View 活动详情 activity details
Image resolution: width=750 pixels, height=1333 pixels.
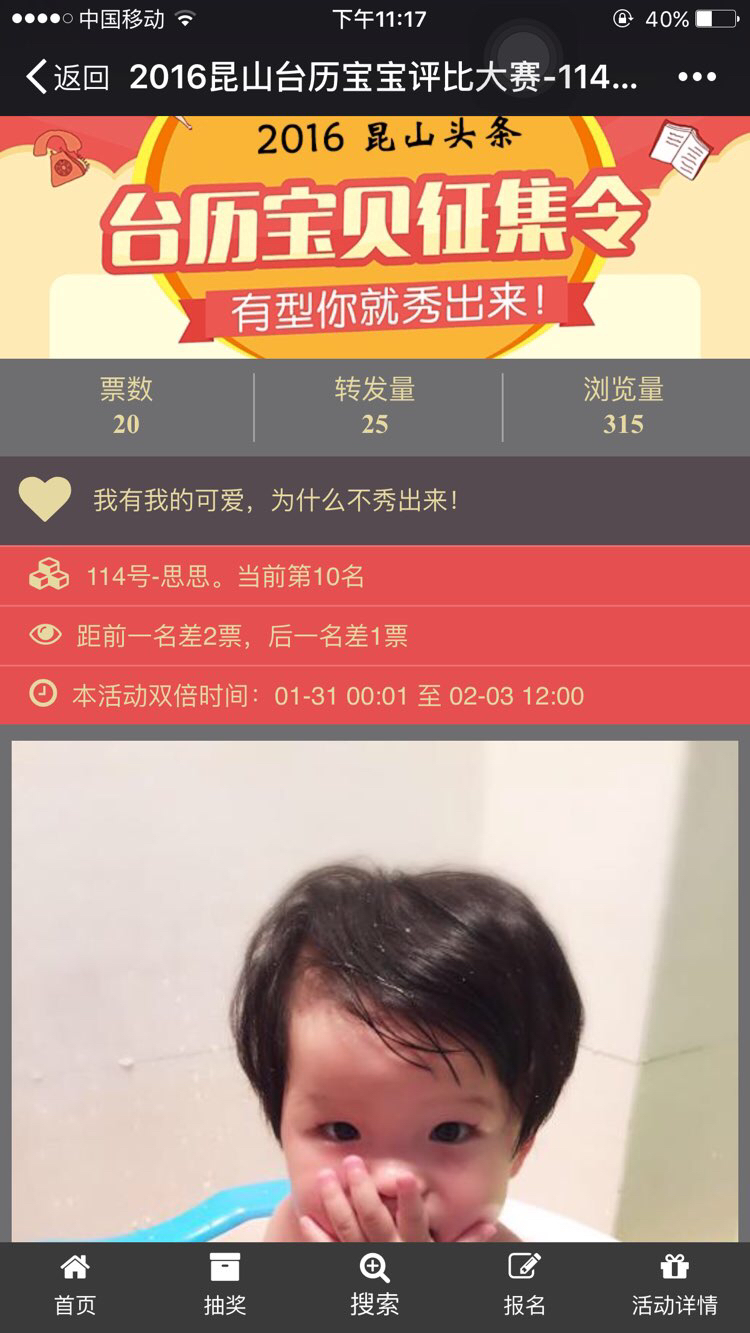[x=675, y=1286]
